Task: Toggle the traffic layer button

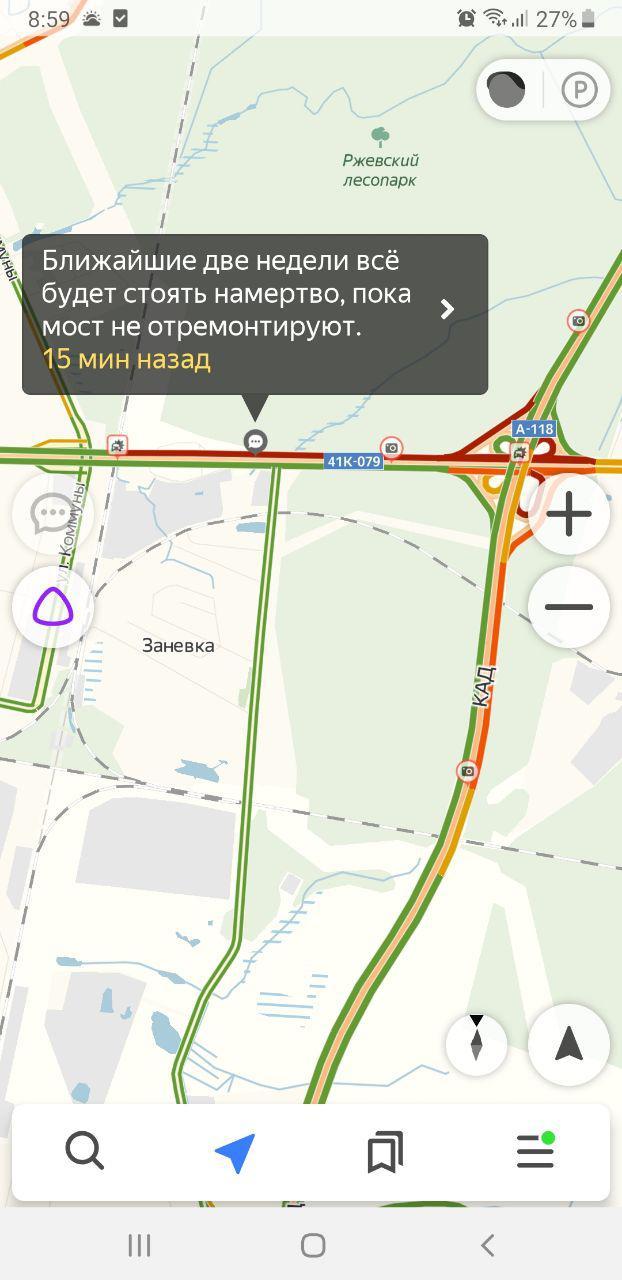Action: coord(506,90)
